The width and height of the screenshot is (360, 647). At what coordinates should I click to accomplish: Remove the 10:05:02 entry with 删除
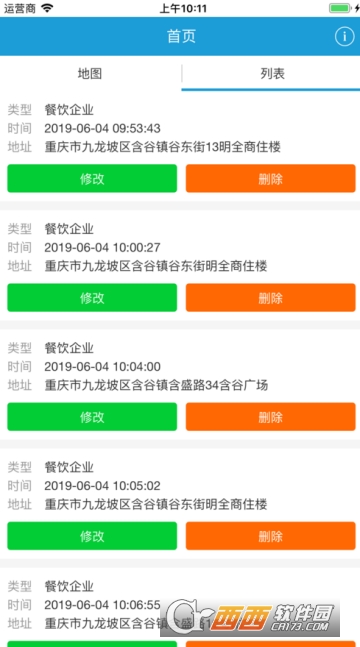tap(270, 536)
